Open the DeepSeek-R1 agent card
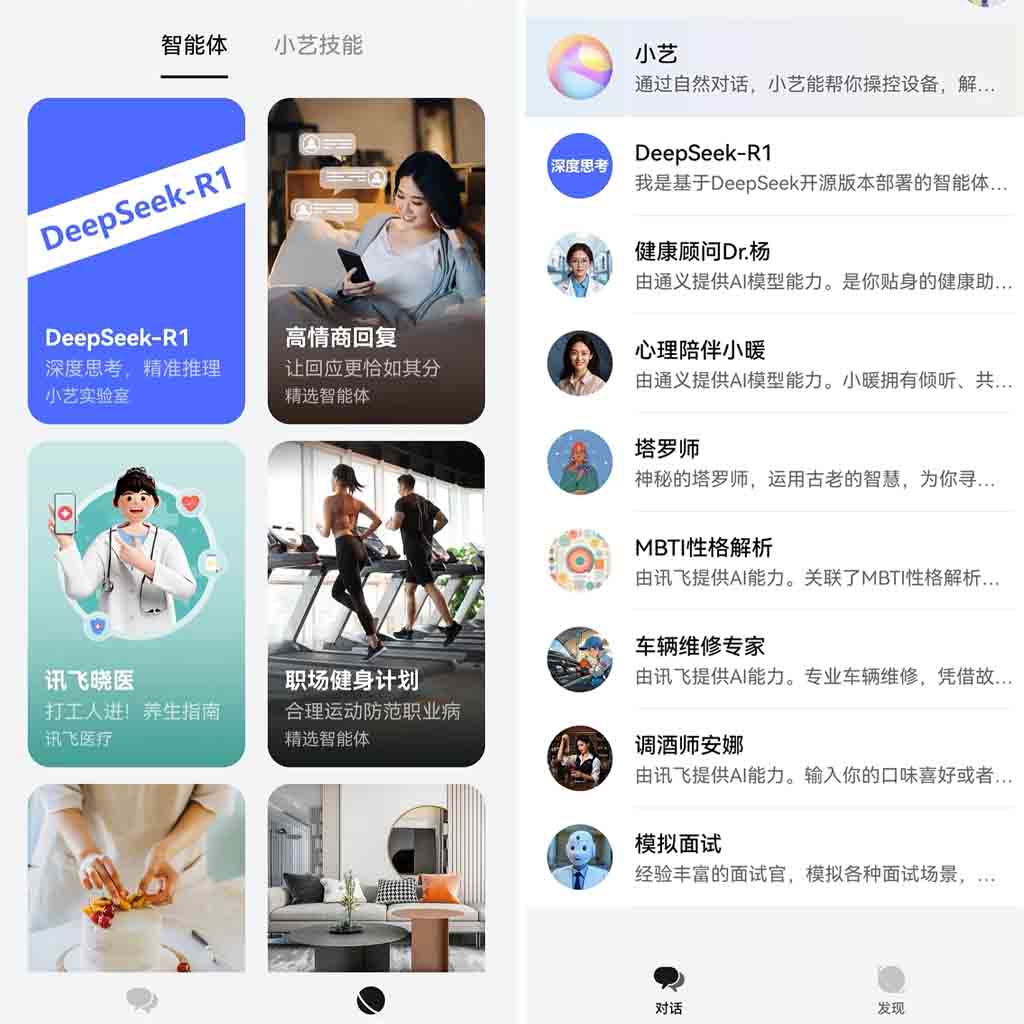The image size is (1024, 1024). click(x=136, y=261)
